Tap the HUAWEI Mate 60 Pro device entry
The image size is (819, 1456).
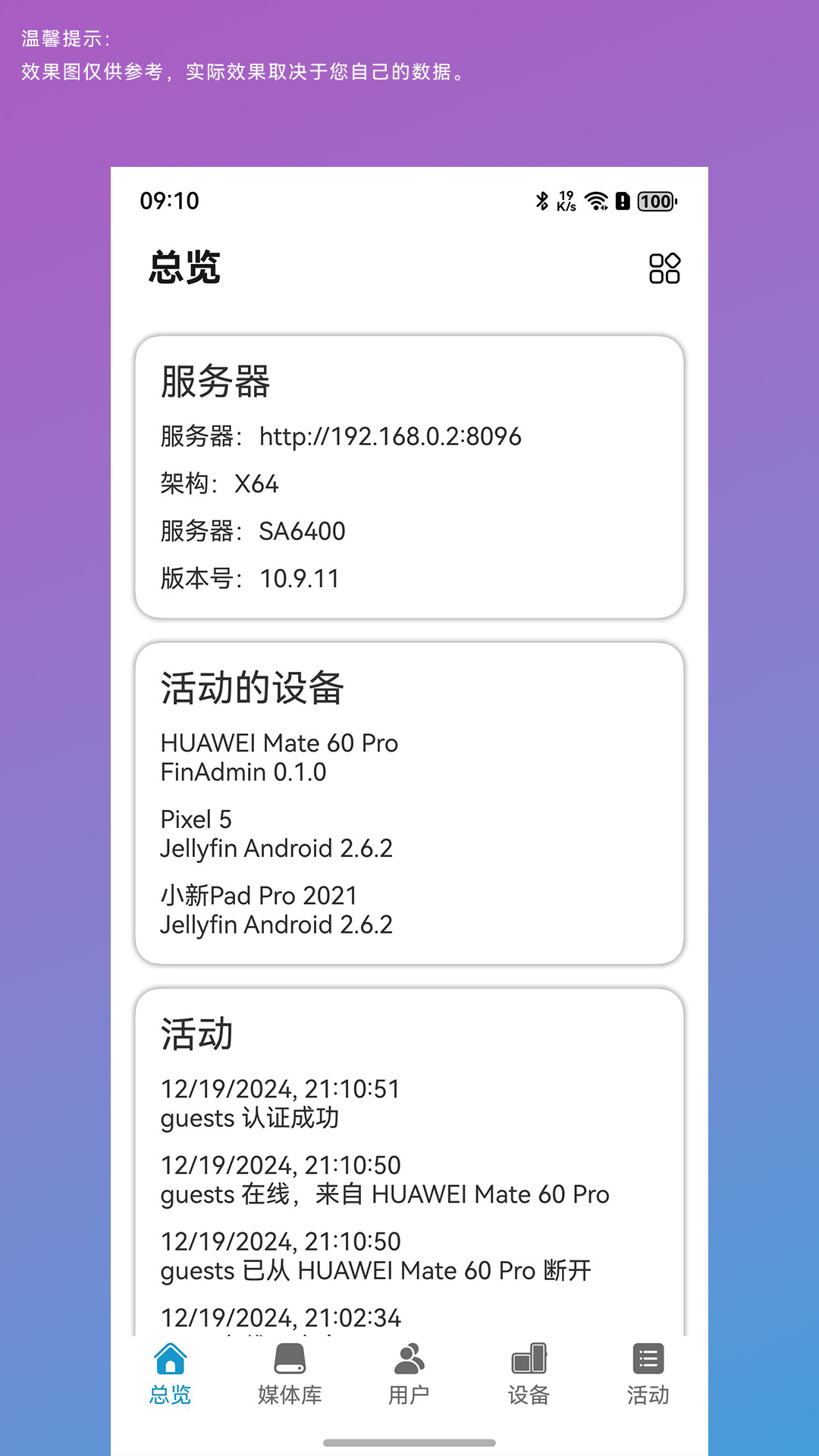pos(278,757)
